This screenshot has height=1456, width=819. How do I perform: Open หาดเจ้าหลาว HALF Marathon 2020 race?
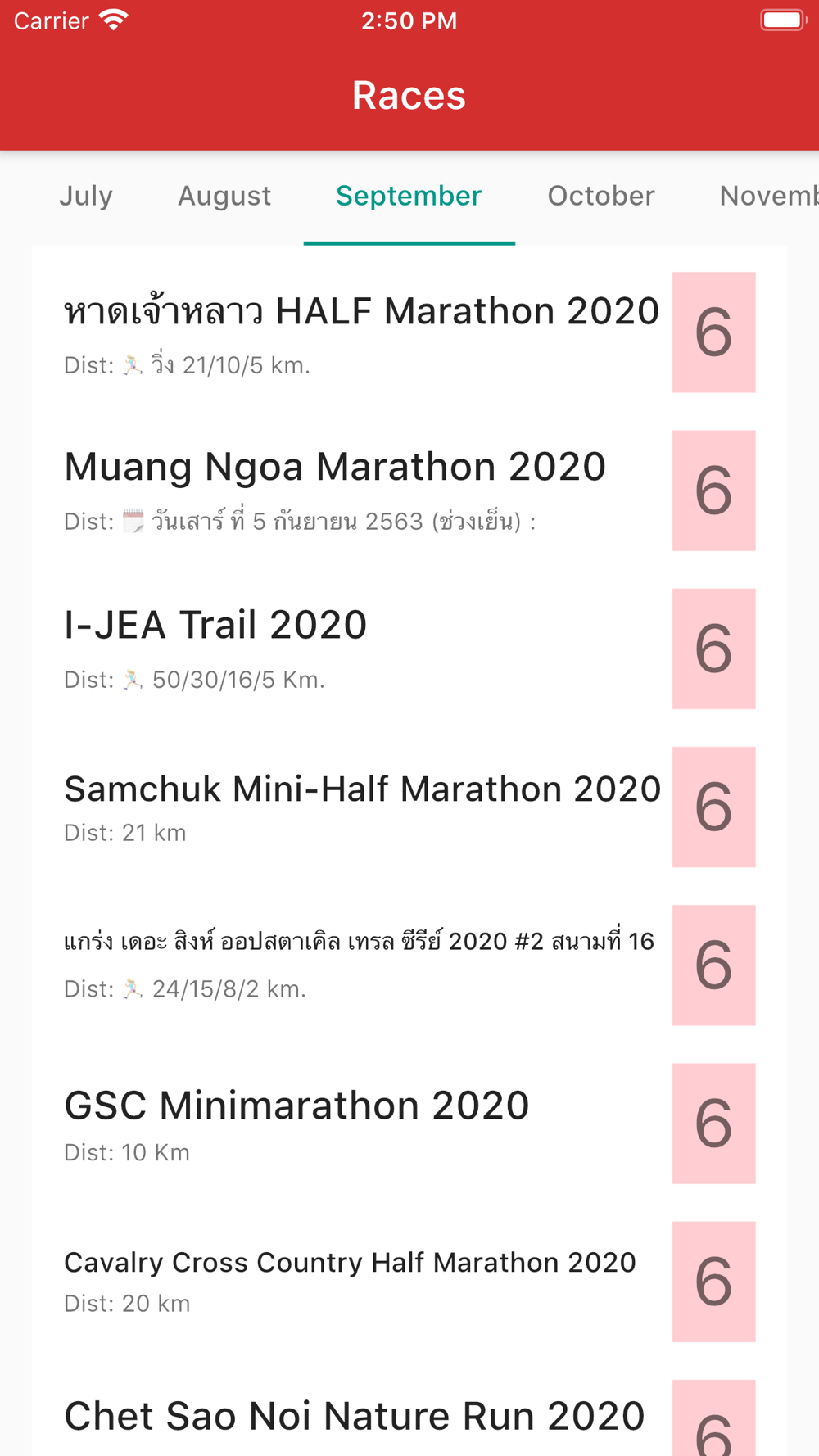(409, 332)
